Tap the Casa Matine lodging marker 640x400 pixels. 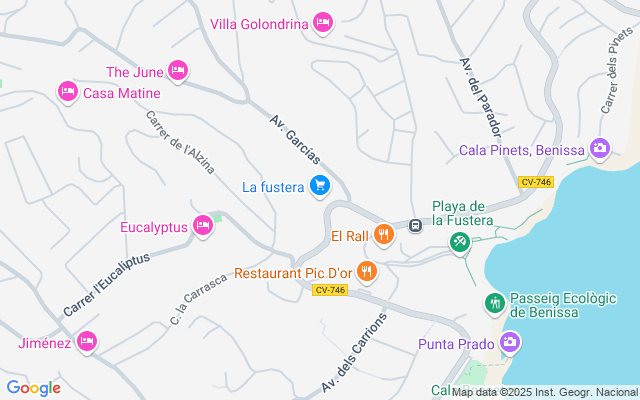(68, 92)
